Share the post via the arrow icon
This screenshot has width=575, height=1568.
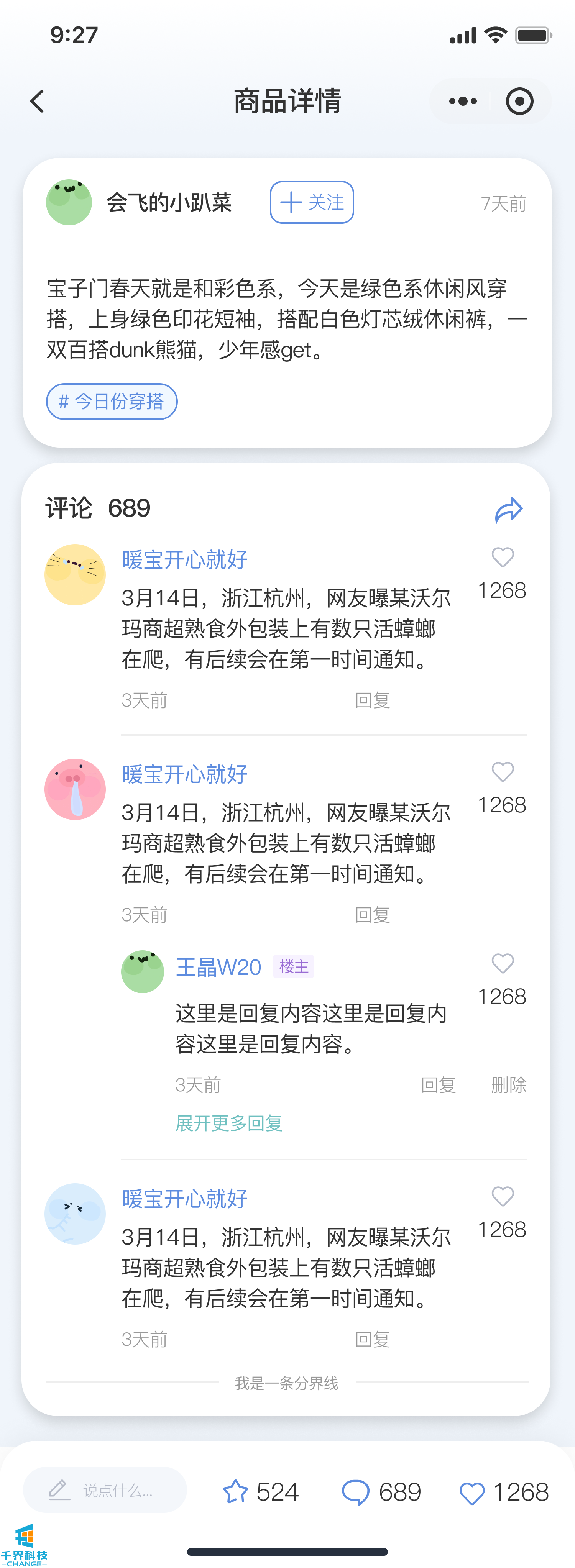click(x=509, y=510)
